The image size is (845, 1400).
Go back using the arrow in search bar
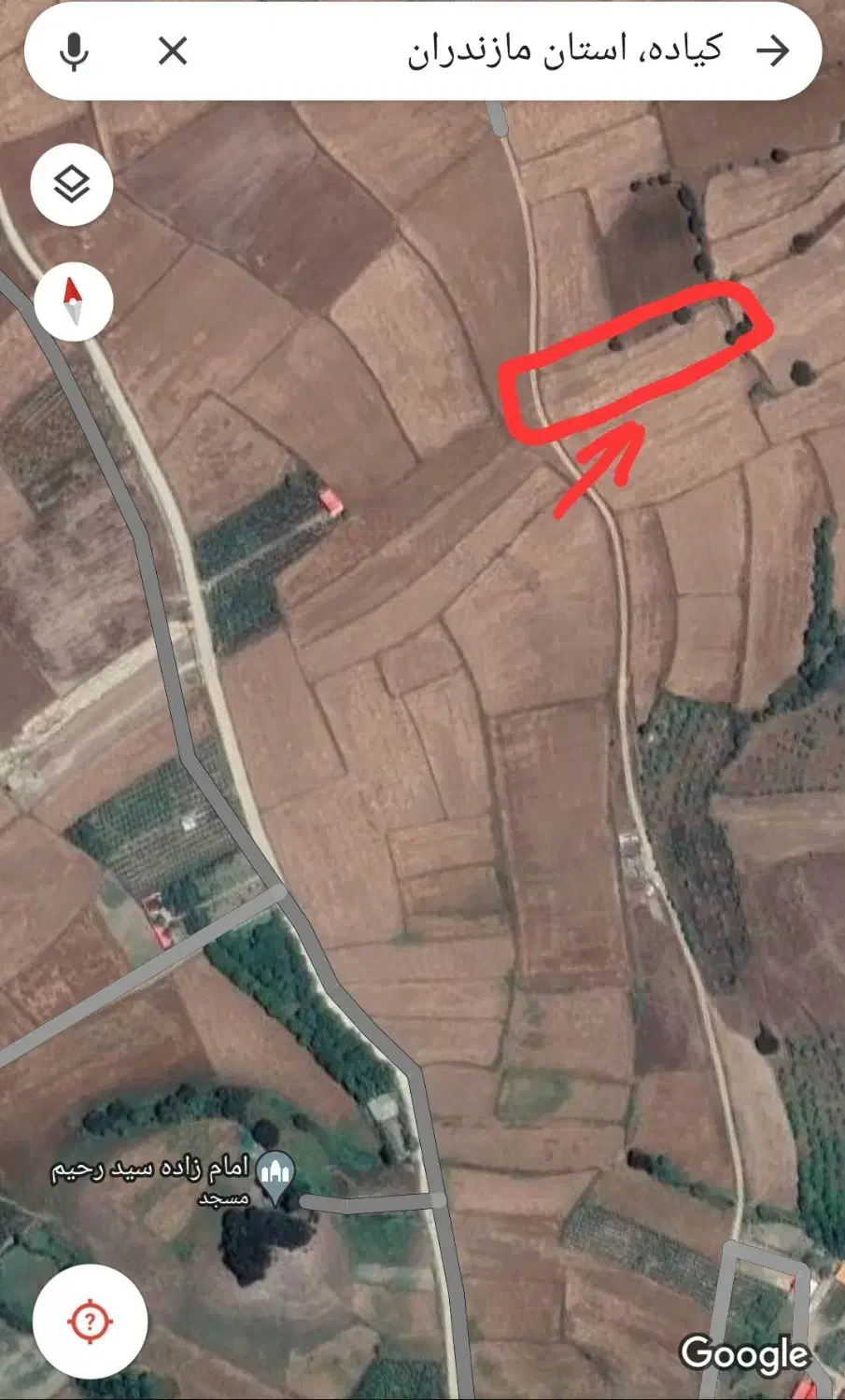773,51
